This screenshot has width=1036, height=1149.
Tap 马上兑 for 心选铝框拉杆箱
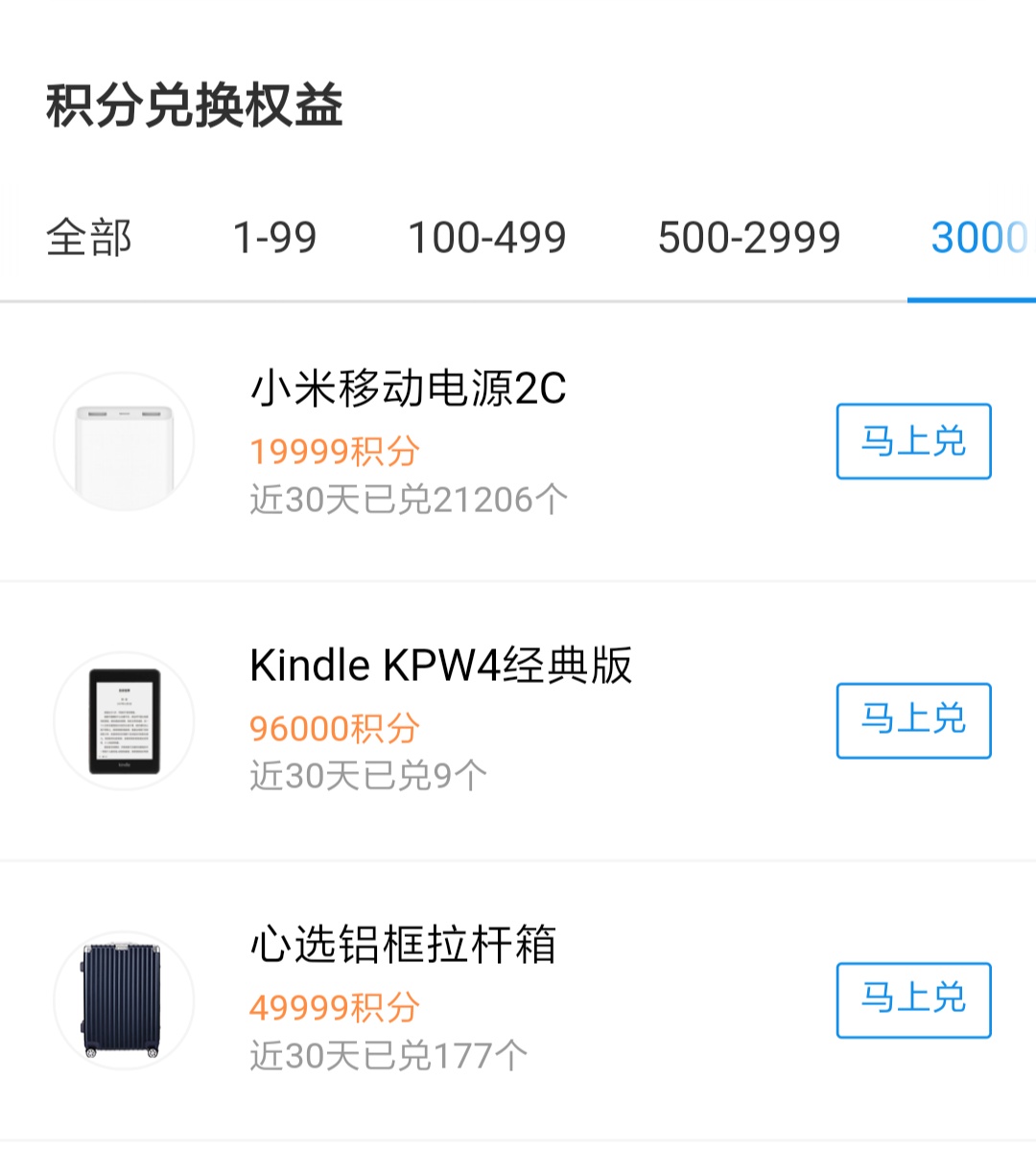point(912,999)
